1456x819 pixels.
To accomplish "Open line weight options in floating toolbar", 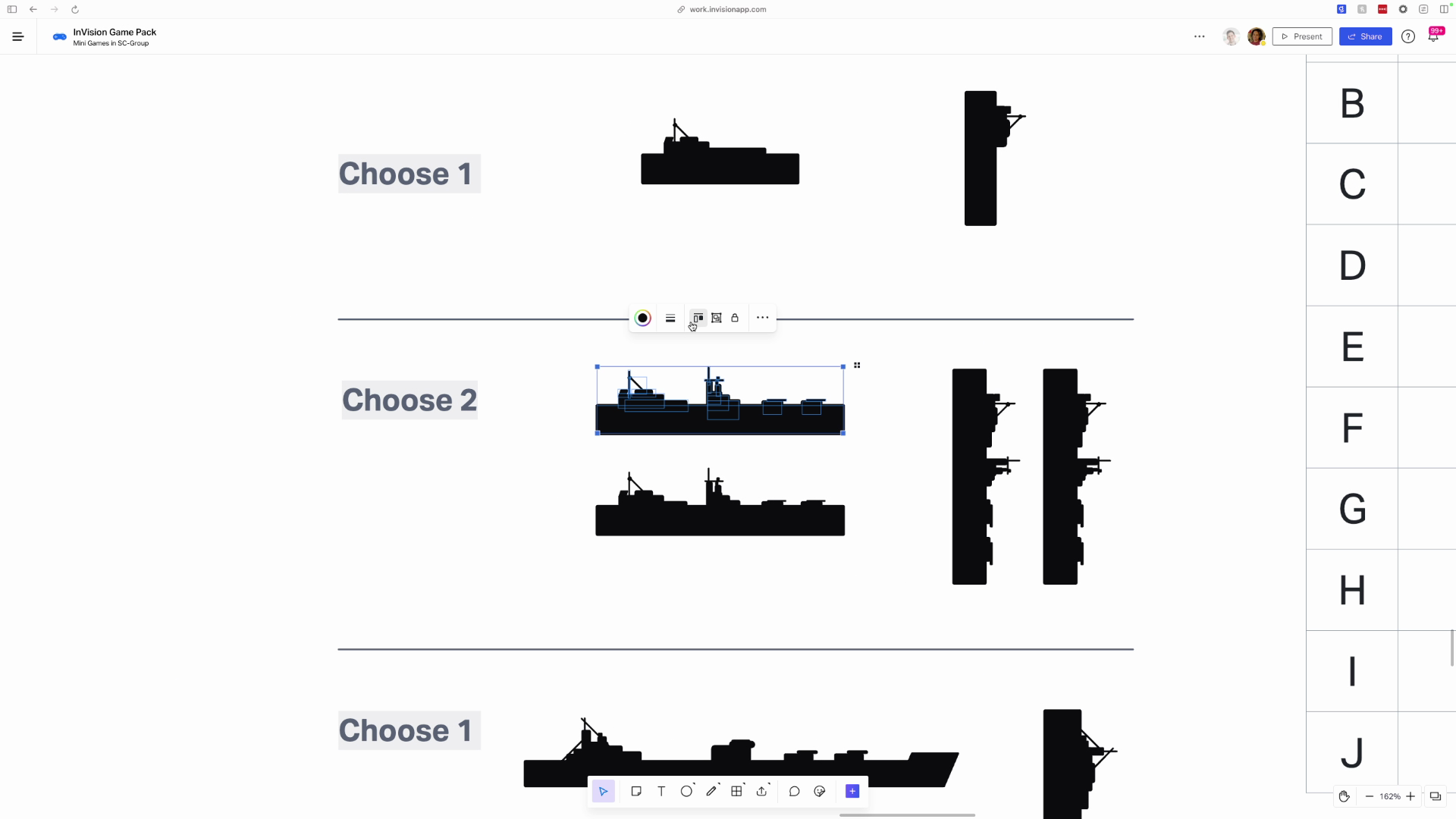I will pyautogui.click(x=670, y=318).
